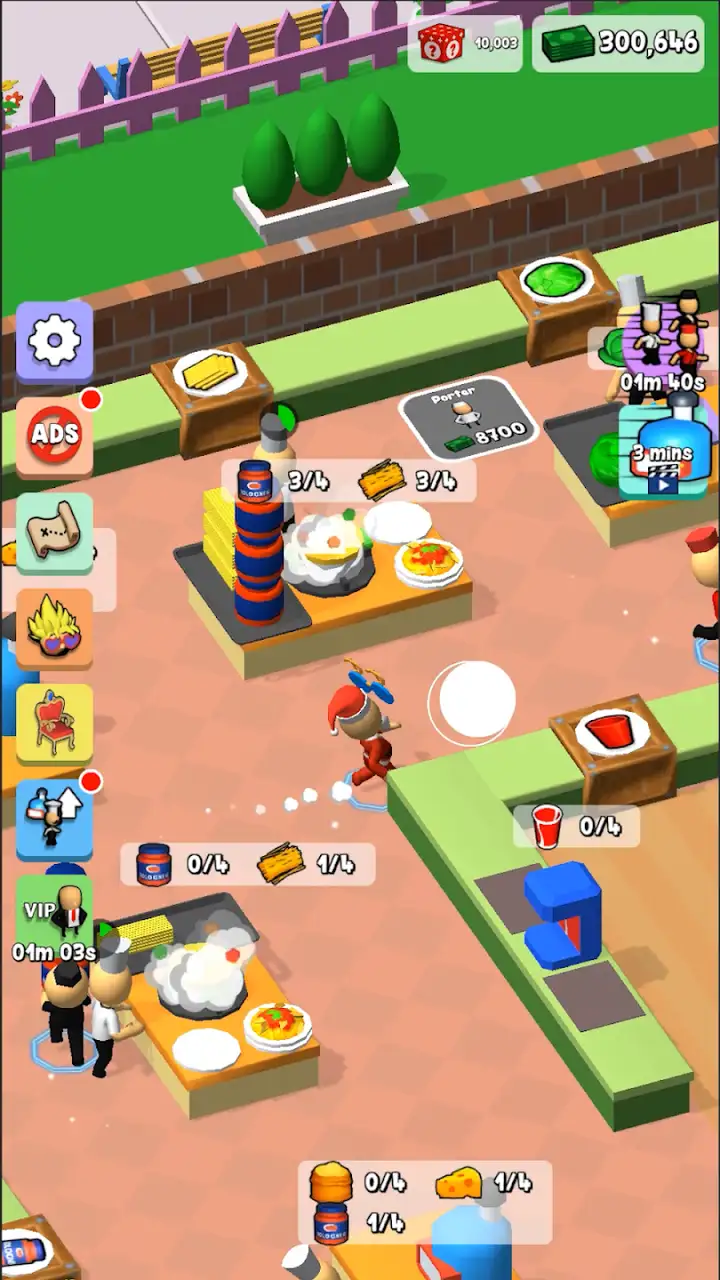
Task: Open the treasure map icon
Action: (x=55, y=533)
